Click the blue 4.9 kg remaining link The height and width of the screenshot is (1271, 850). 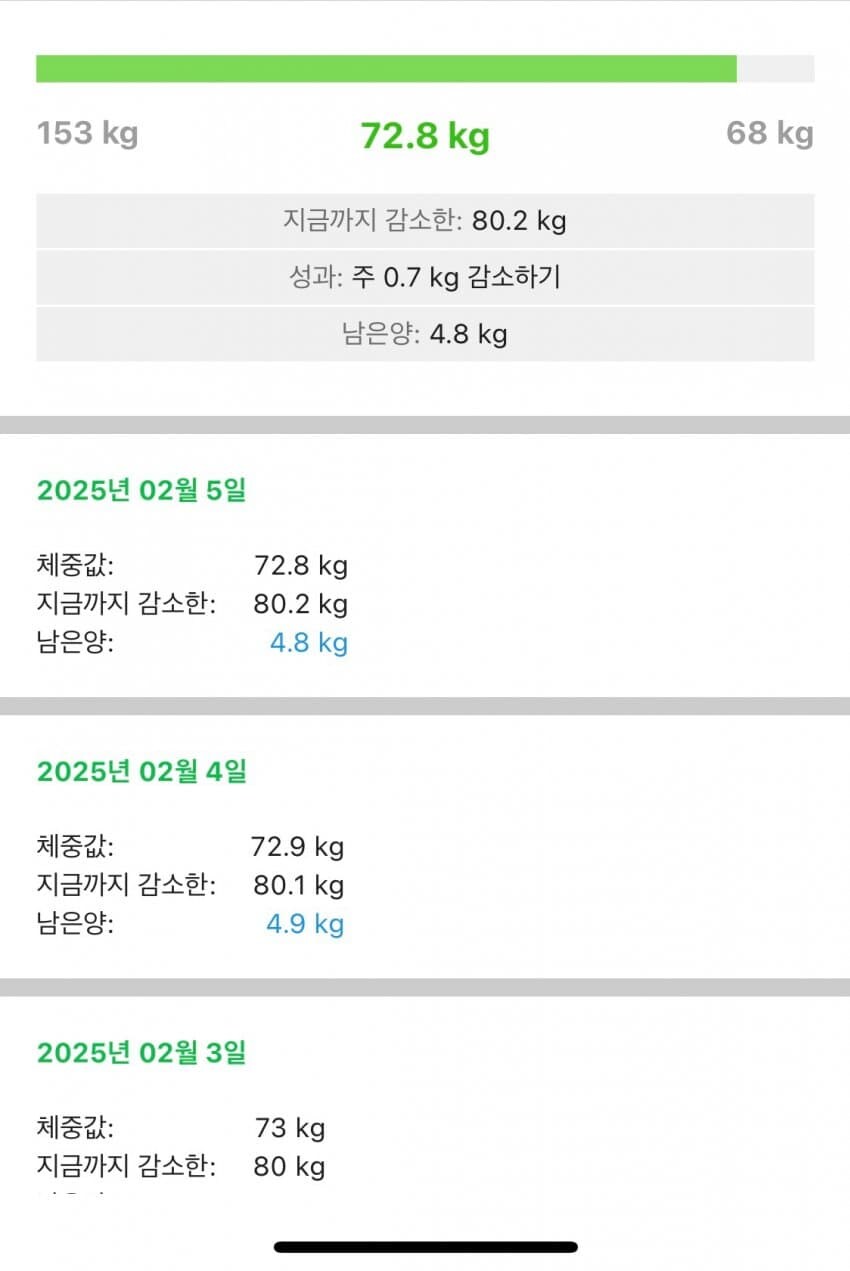[305, 924]
